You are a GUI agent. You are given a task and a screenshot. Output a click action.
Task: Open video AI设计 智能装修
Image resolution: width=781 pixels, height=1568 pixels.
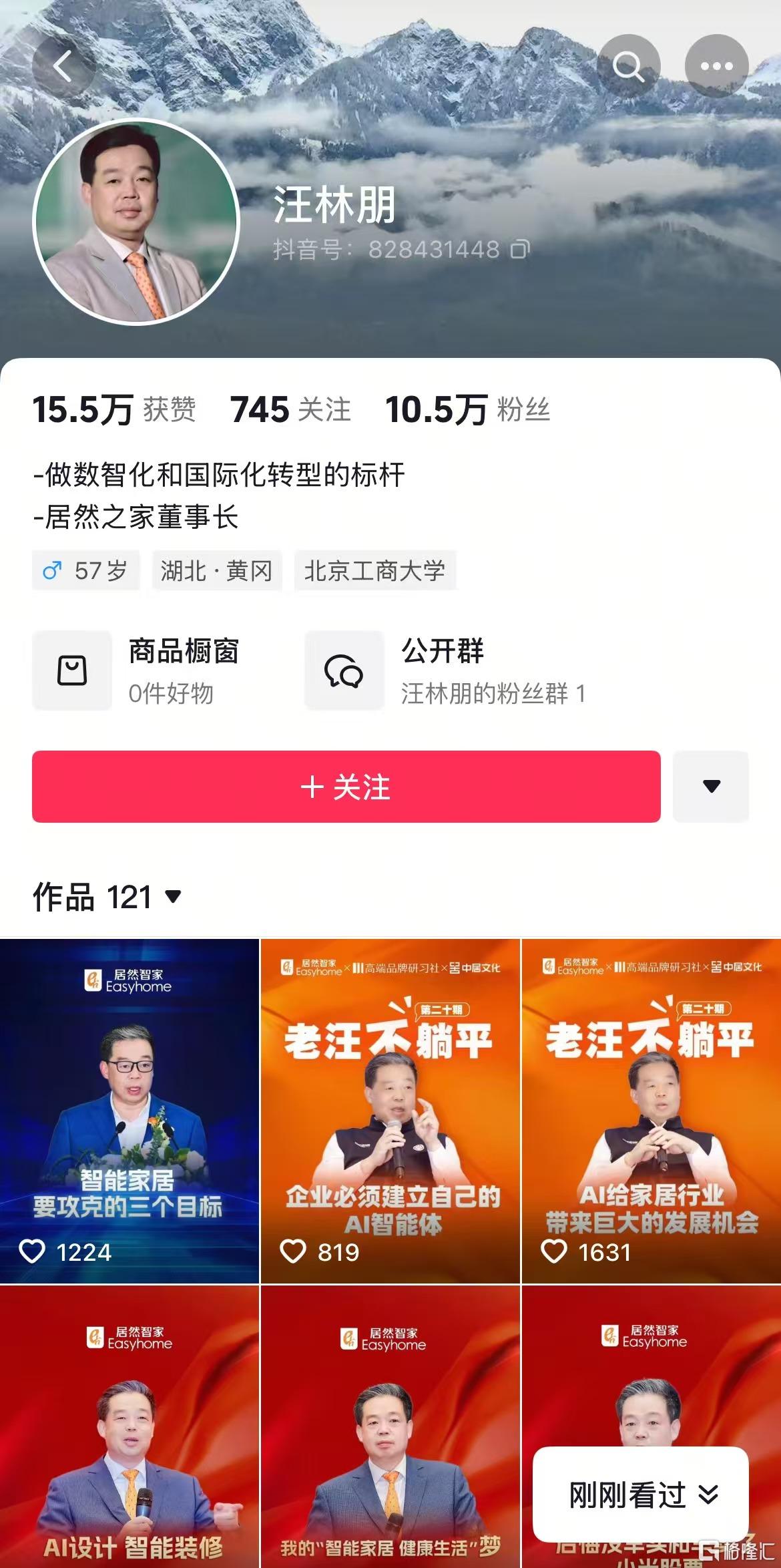coord(129,1429)
